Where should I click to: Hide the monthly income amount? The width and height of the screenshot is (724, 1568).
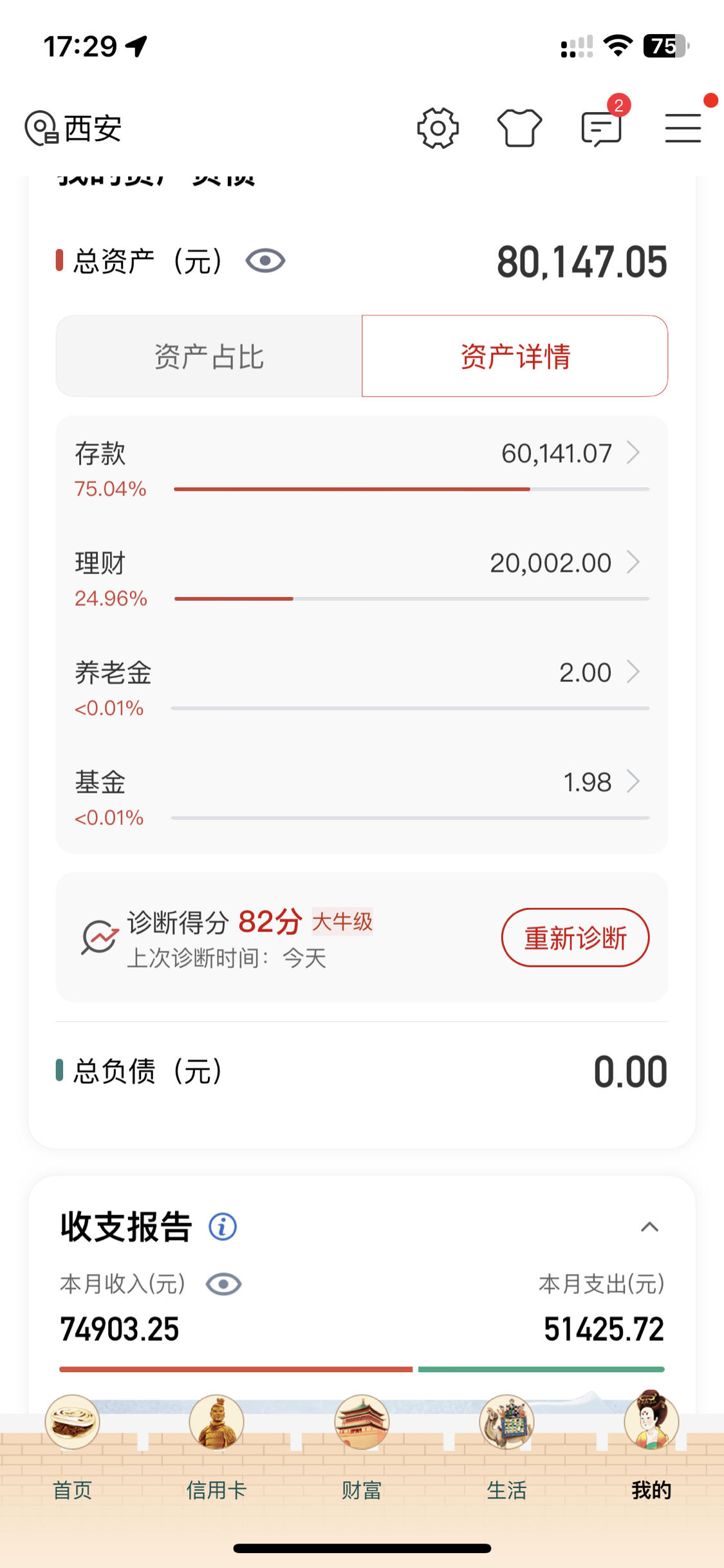click(223, 1284)
